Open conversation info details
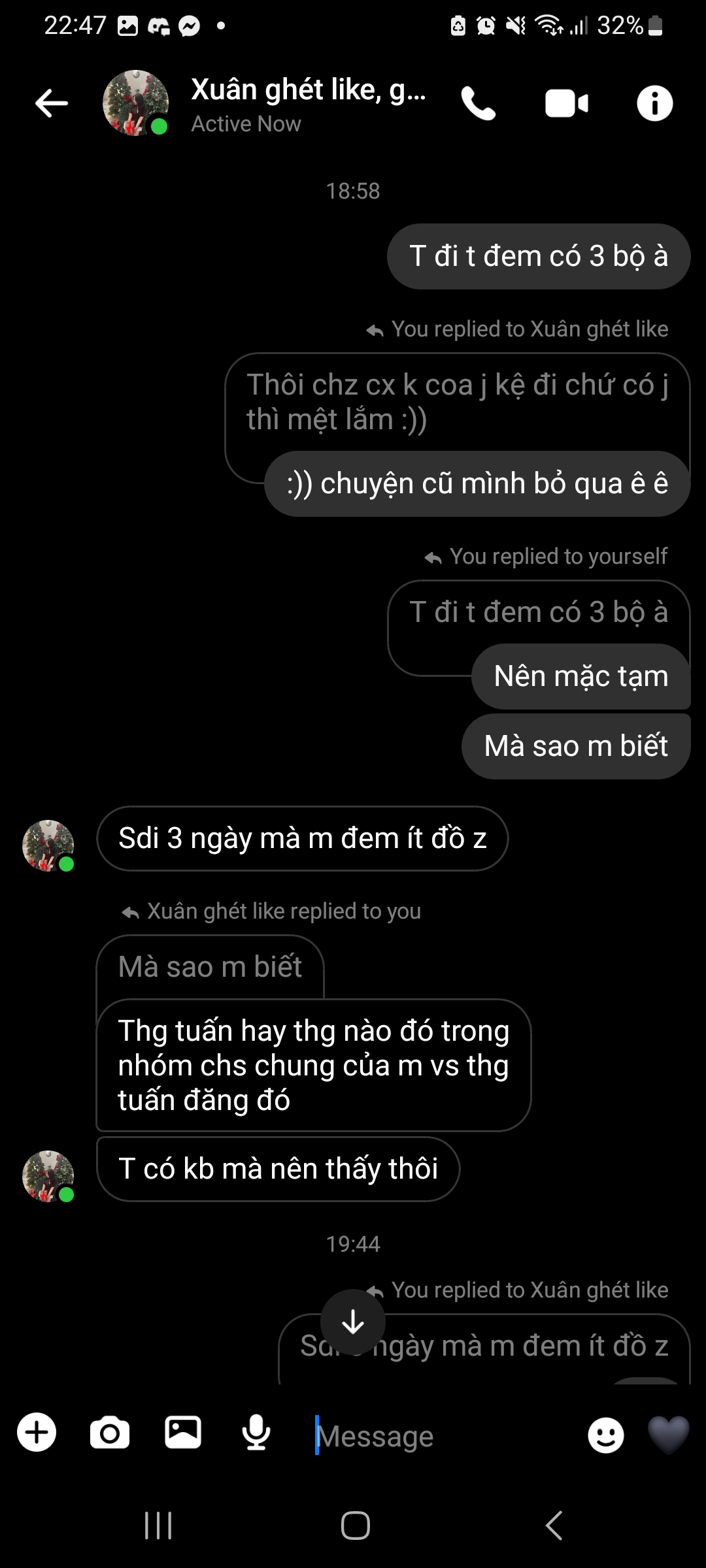This screenshot has height=1568, width=706. (654, 103)
